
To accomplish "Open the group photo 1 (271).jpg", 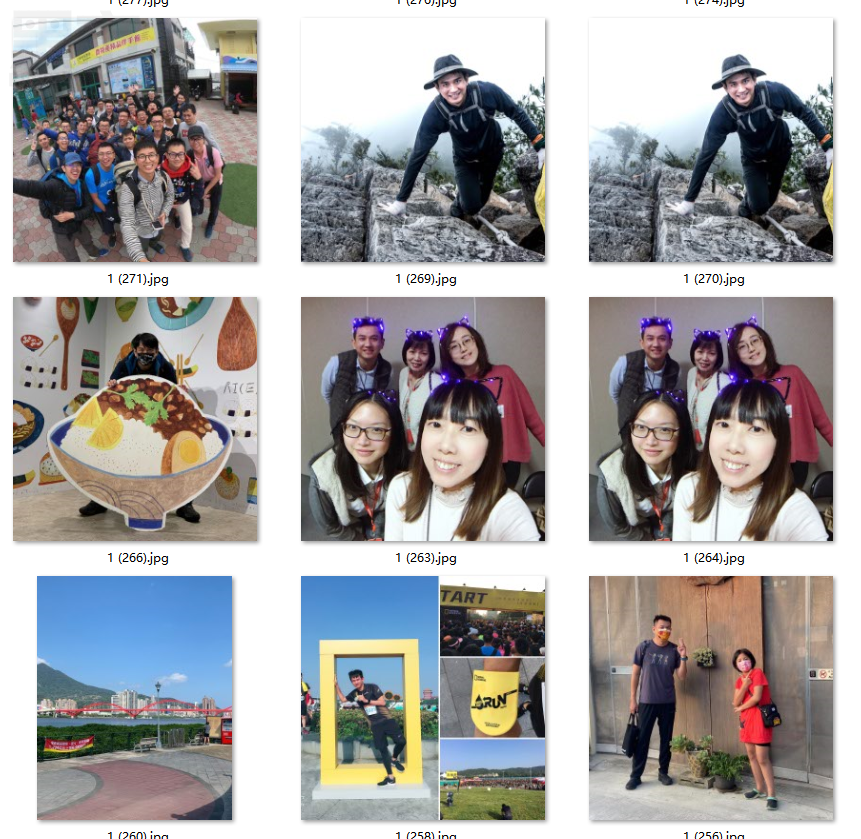I will point(135,140).
